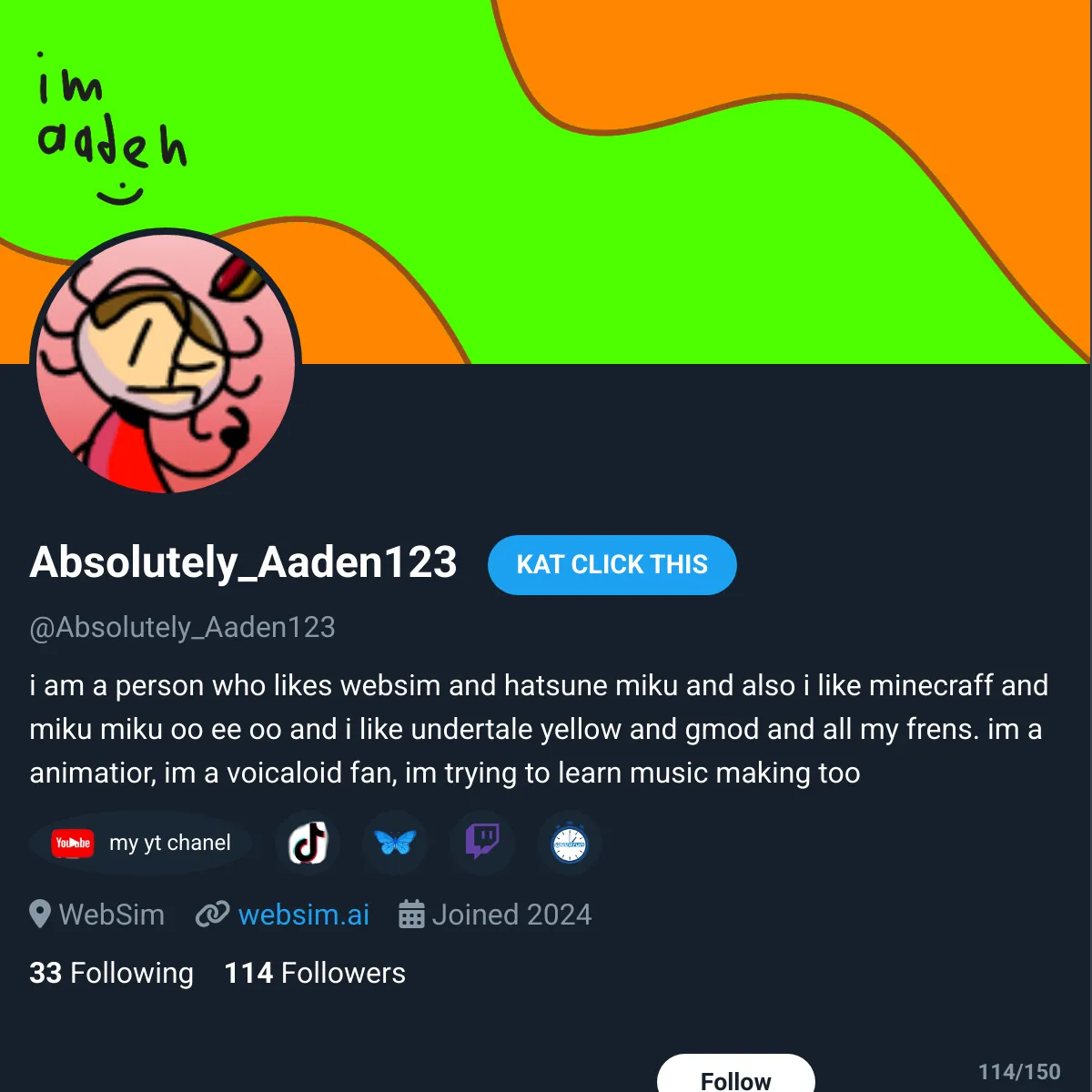
Task: Follow Absolutely_Aaden123
Action: 735,1077
